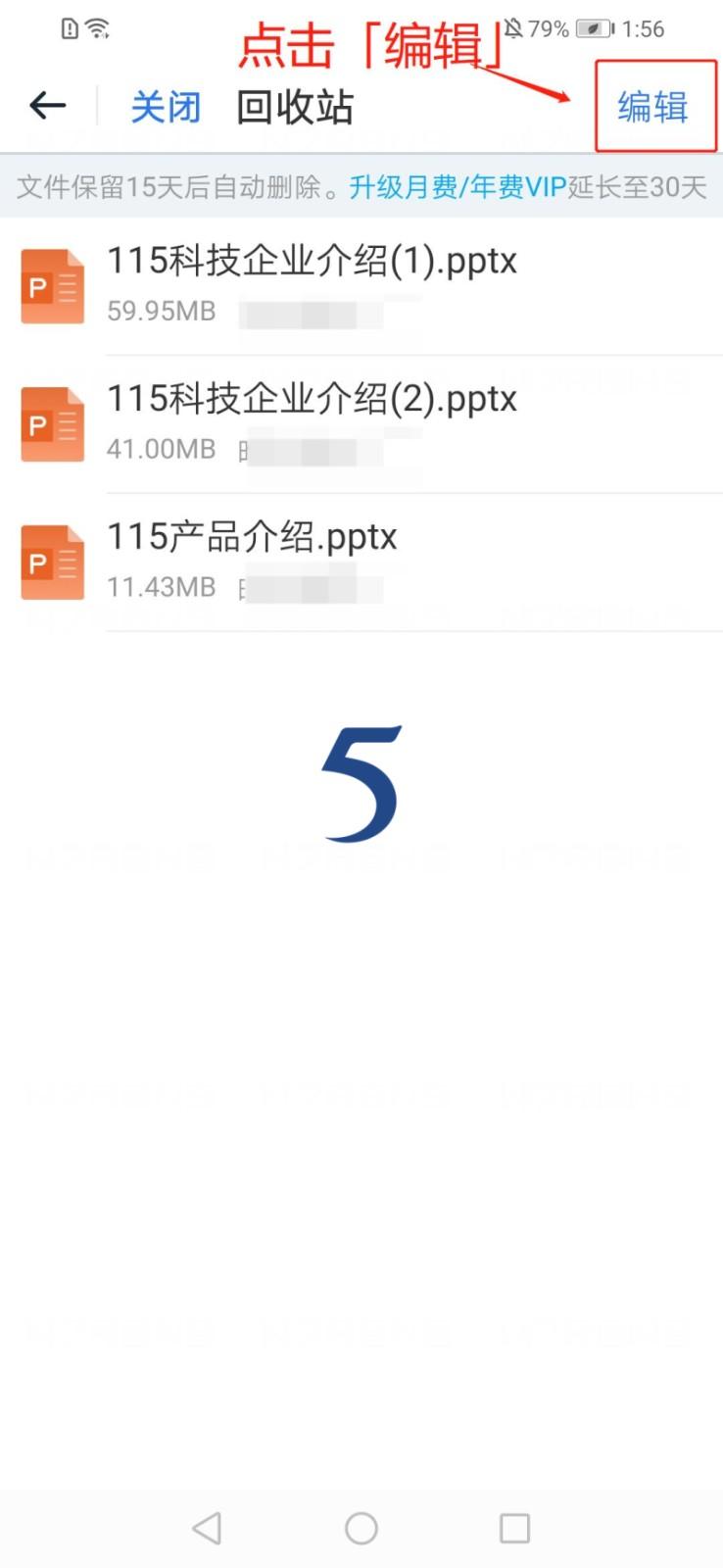Tap the Android recents square navigation icon
This screenshot has width=723, height=1568.
[513, 1528]
